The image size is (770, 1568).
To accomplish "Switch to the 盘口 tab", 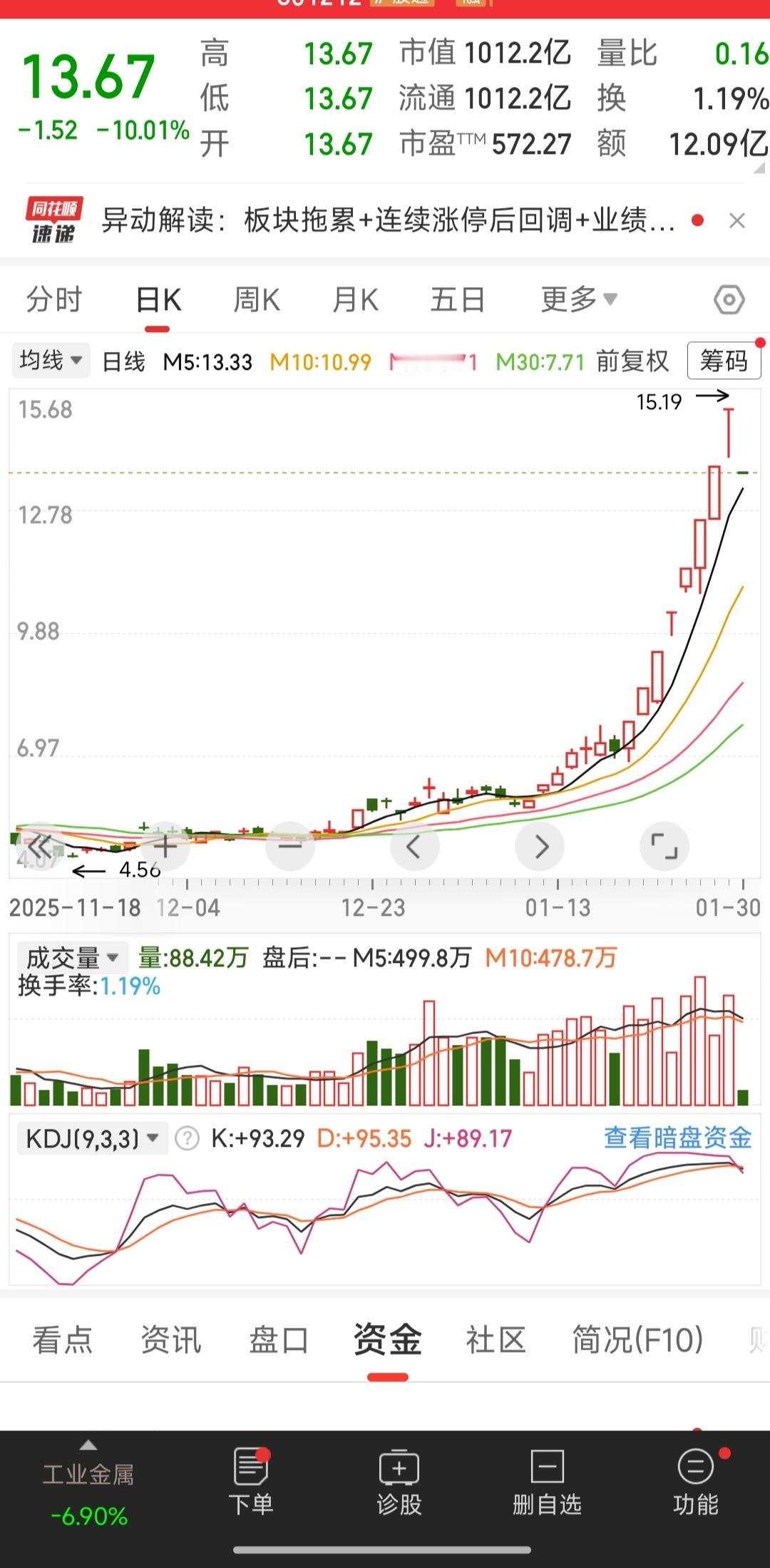I will click(279, 1341).
